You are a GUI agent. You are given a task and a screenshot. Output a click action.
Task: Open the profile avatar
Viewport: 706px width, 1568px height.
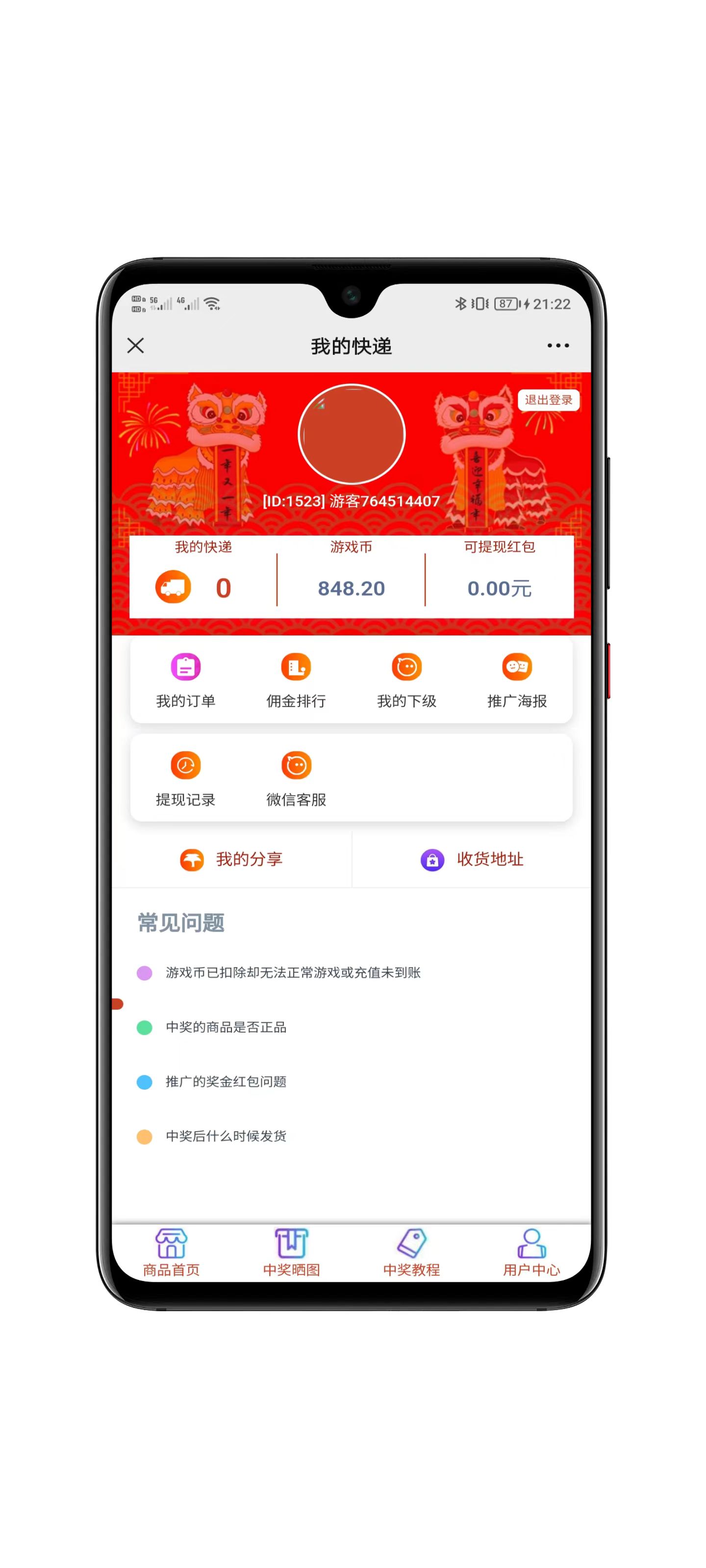coord(352,434)
